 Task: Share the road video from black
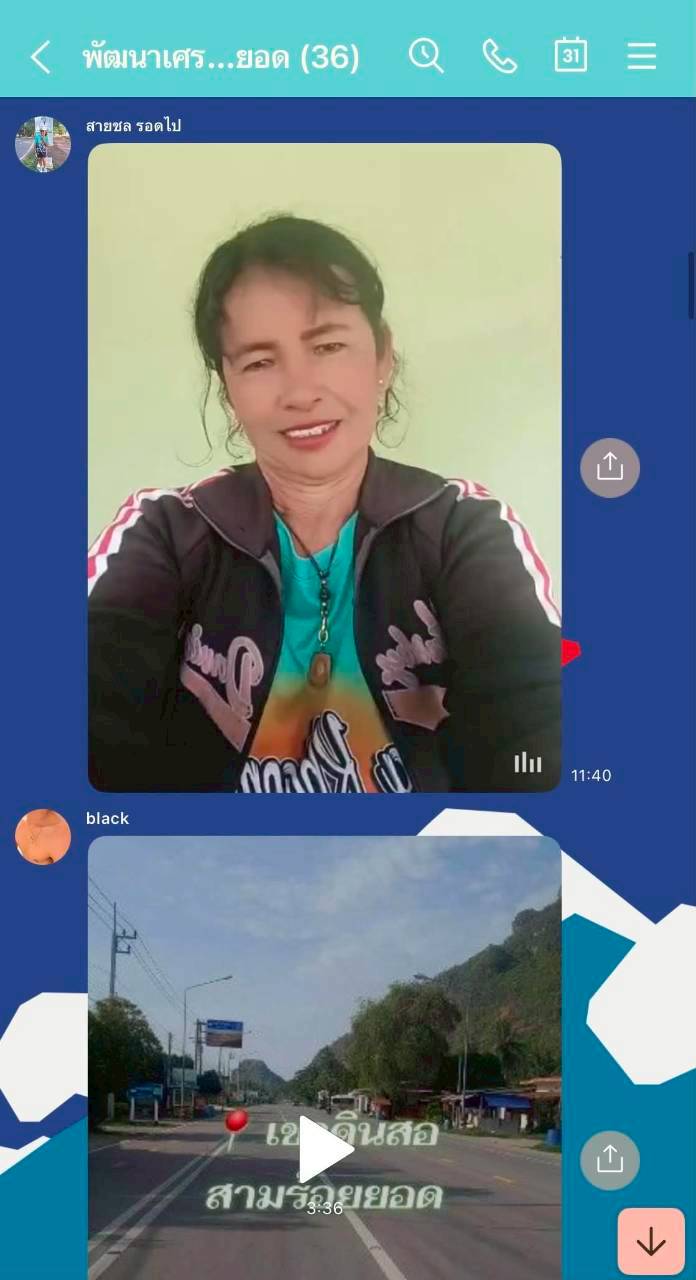[x=610, y=1160]
